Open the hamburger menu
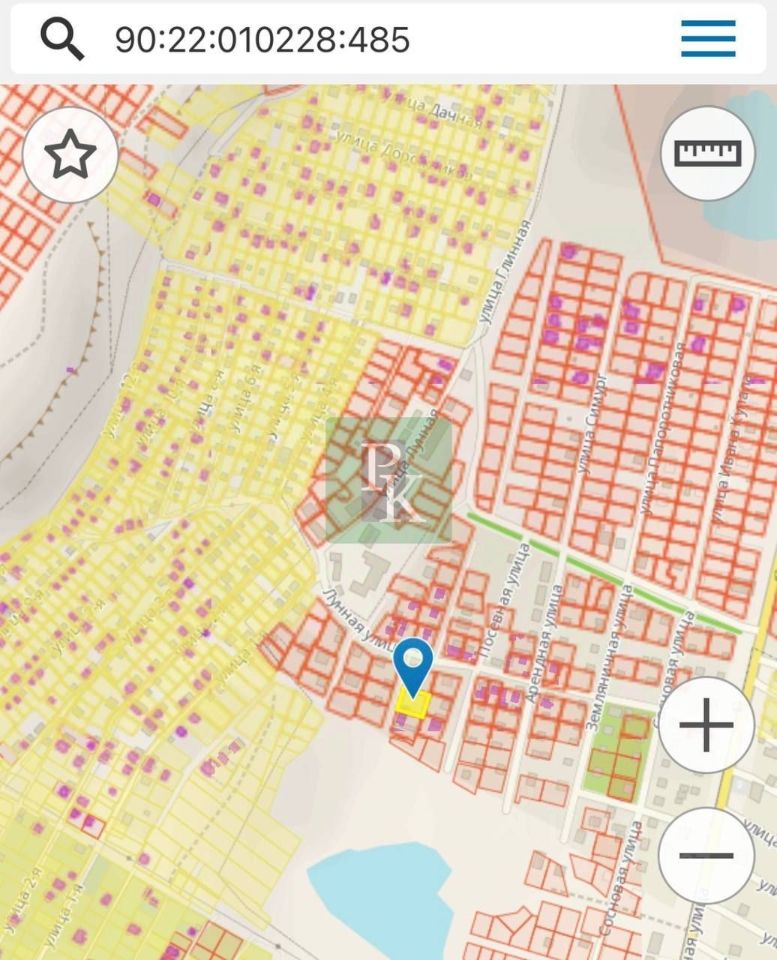Screen dimensions: 777x960 click(708, 39)
